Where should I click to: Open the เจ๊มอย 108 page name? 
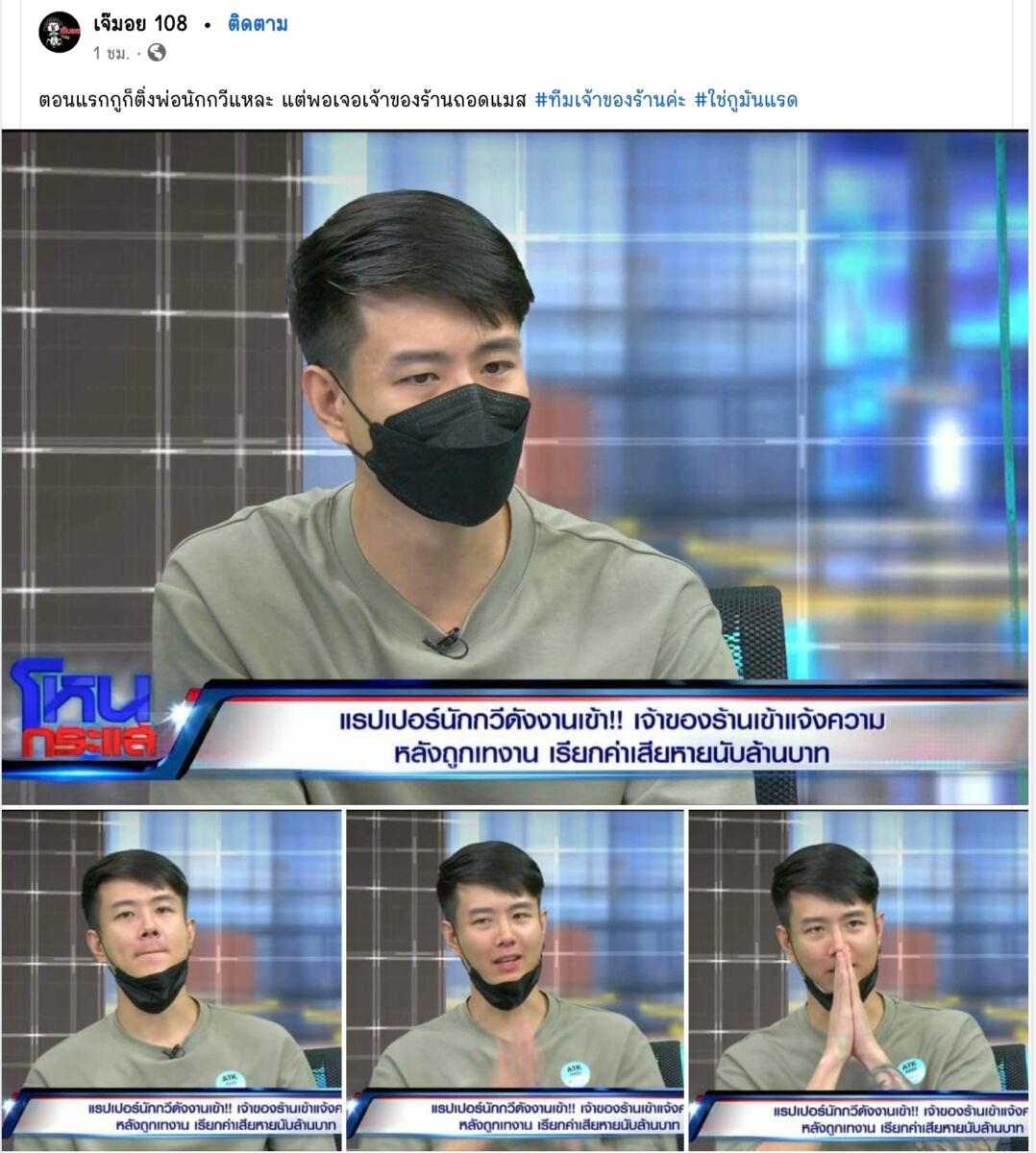(139, 23)
